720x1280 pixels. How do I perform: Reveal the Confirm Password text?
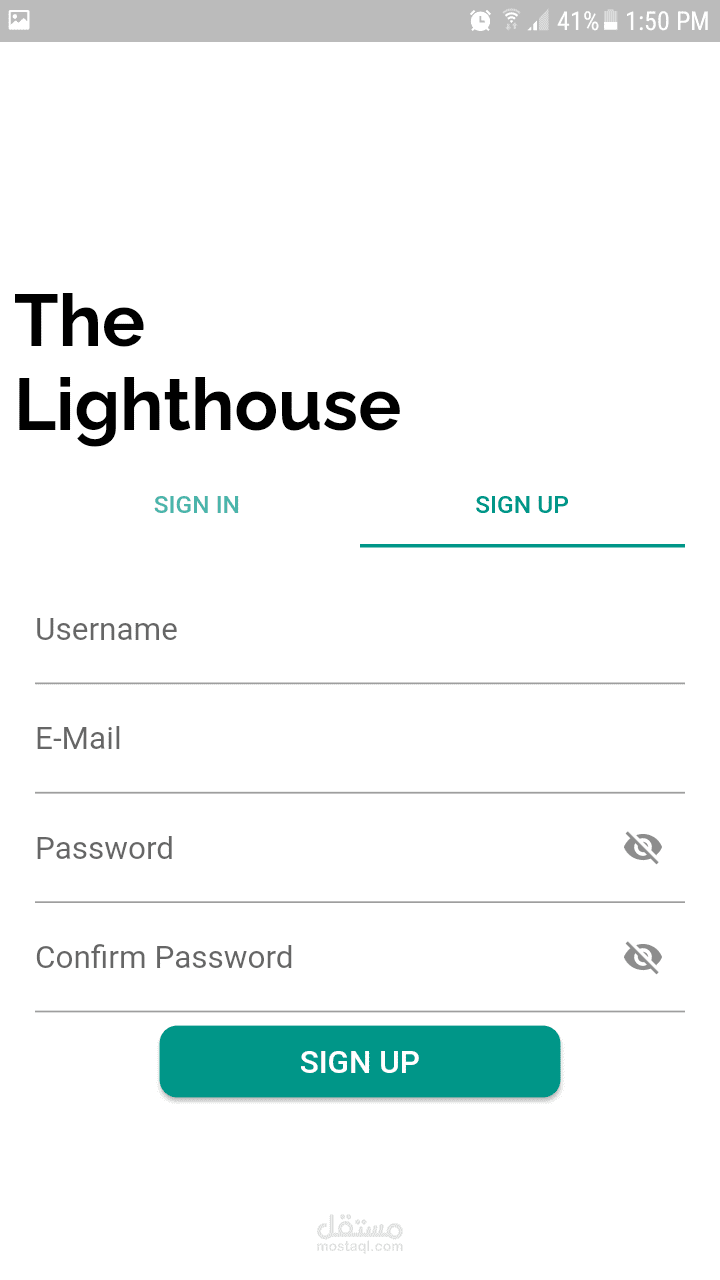pyautogui.click(x=642, y=958)
